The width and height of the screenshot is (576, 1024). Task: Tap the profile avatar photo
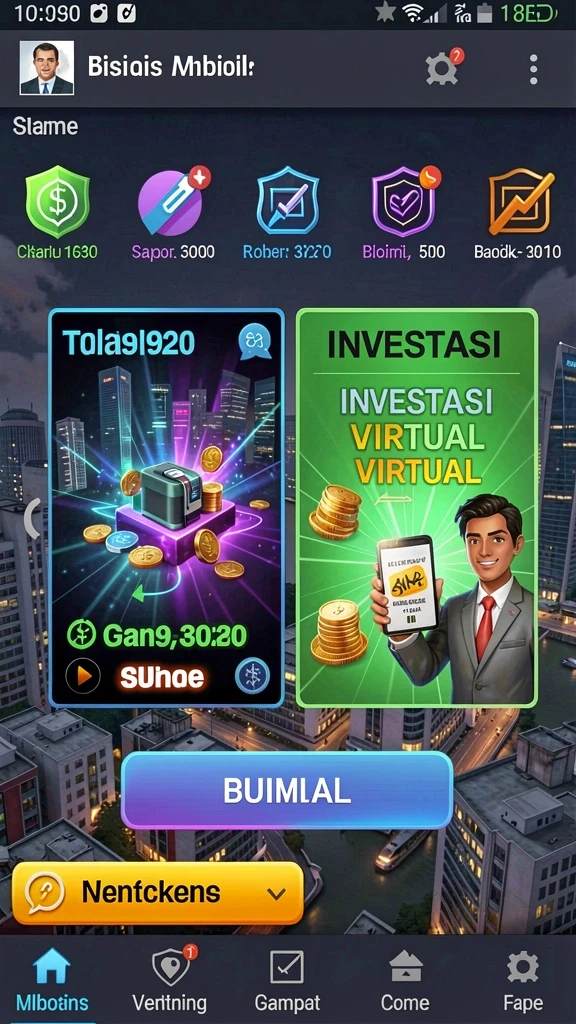[46, 68]
